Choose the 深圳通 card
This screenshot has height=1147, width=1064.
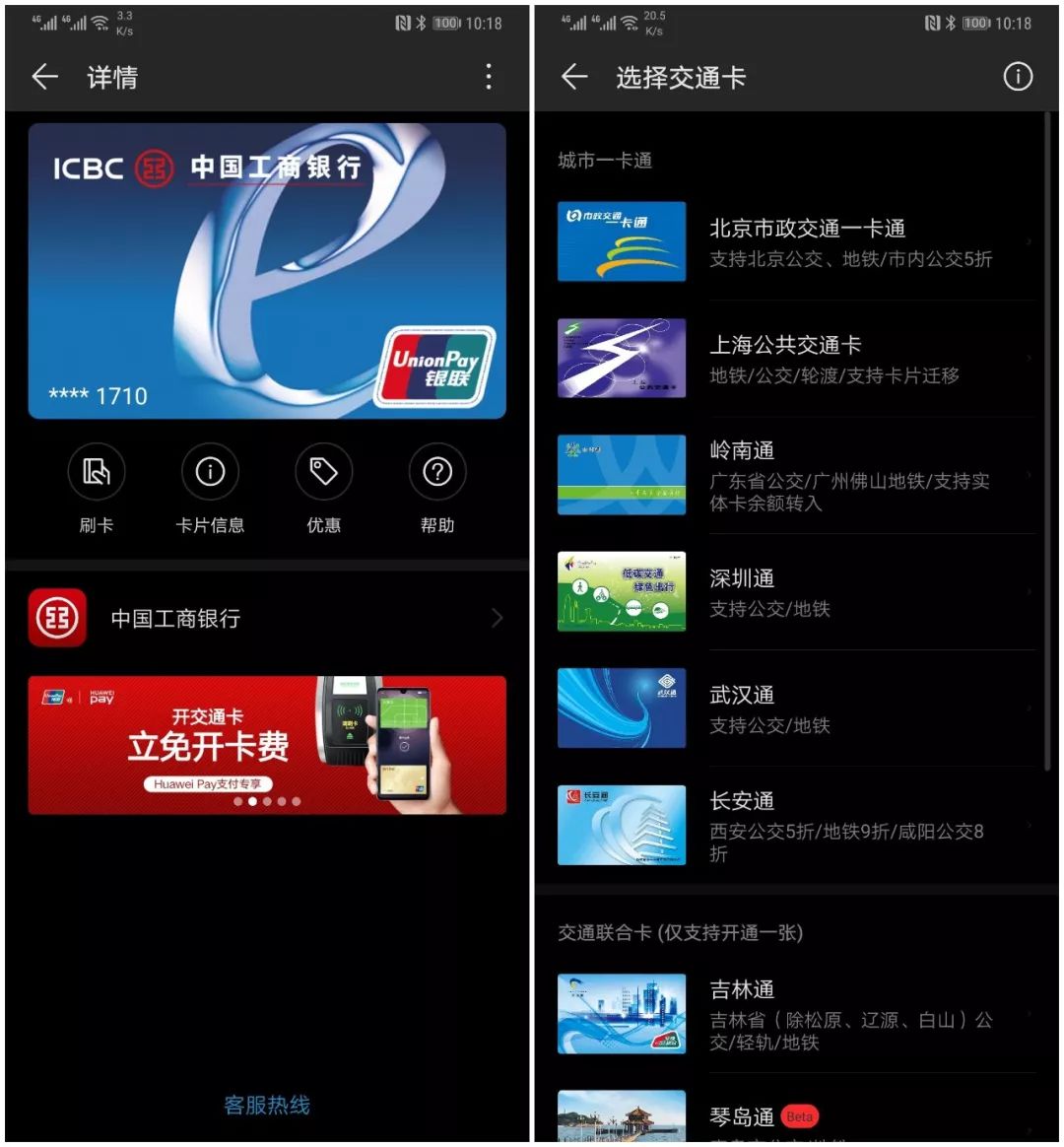coord(796,592)
